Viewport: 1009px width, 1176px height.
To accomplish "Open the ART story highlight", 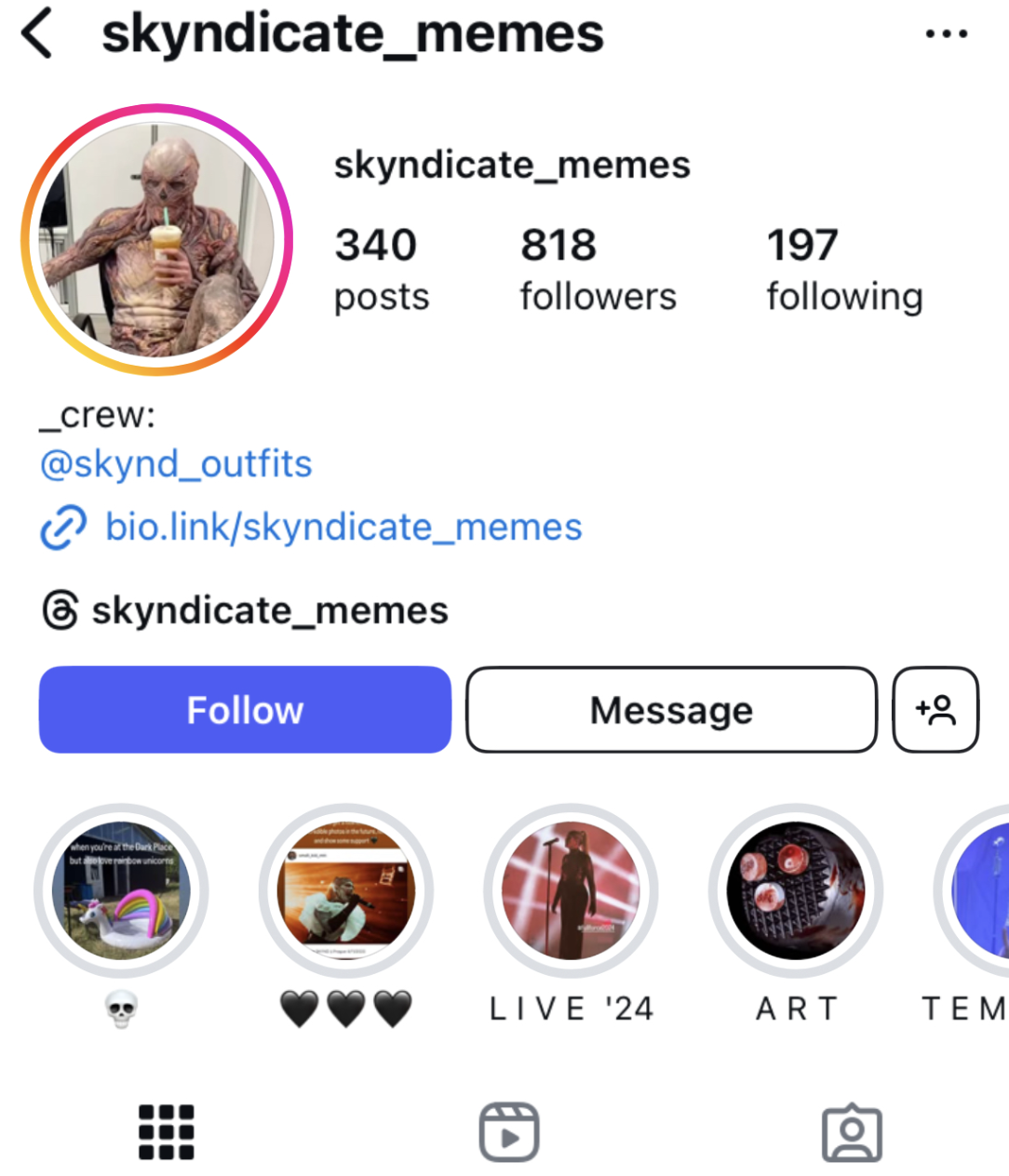I will point(796,891).
